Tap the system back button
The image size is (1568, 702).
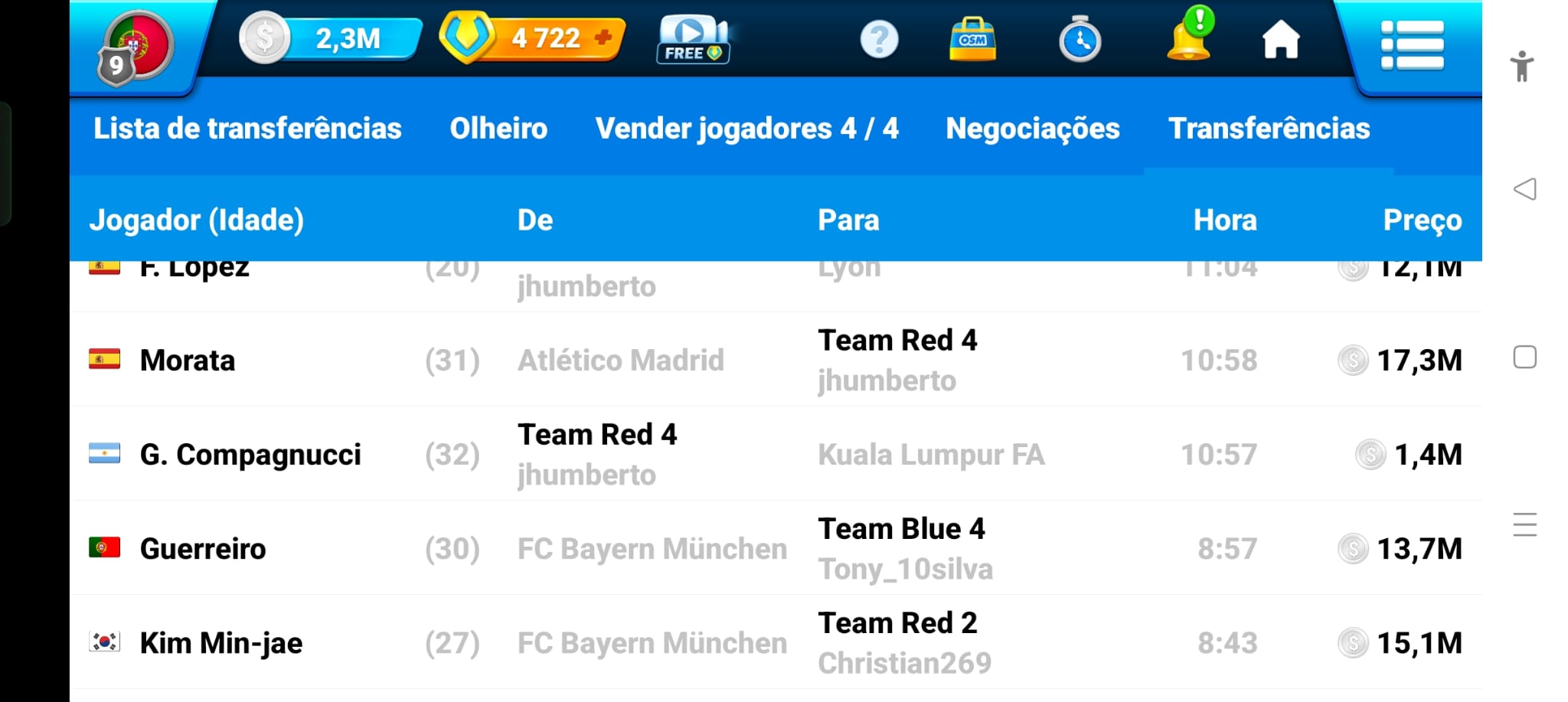1524,189
